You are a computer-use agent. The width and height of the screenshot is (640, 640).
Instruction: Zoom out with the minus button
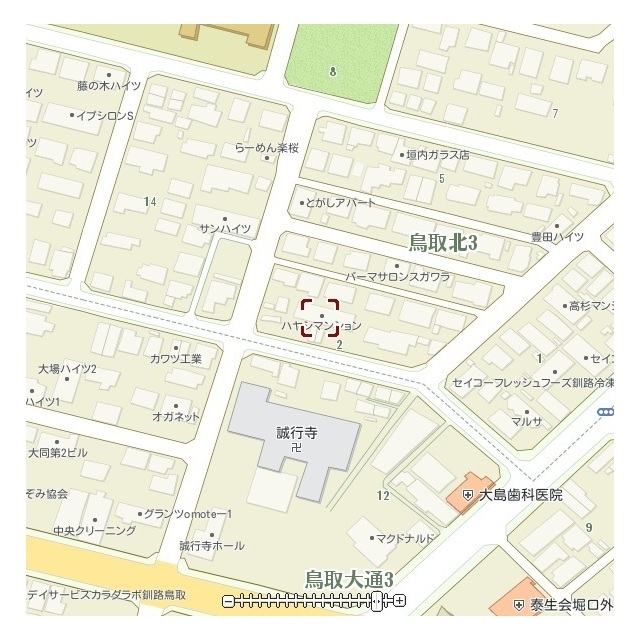point(229,601)
